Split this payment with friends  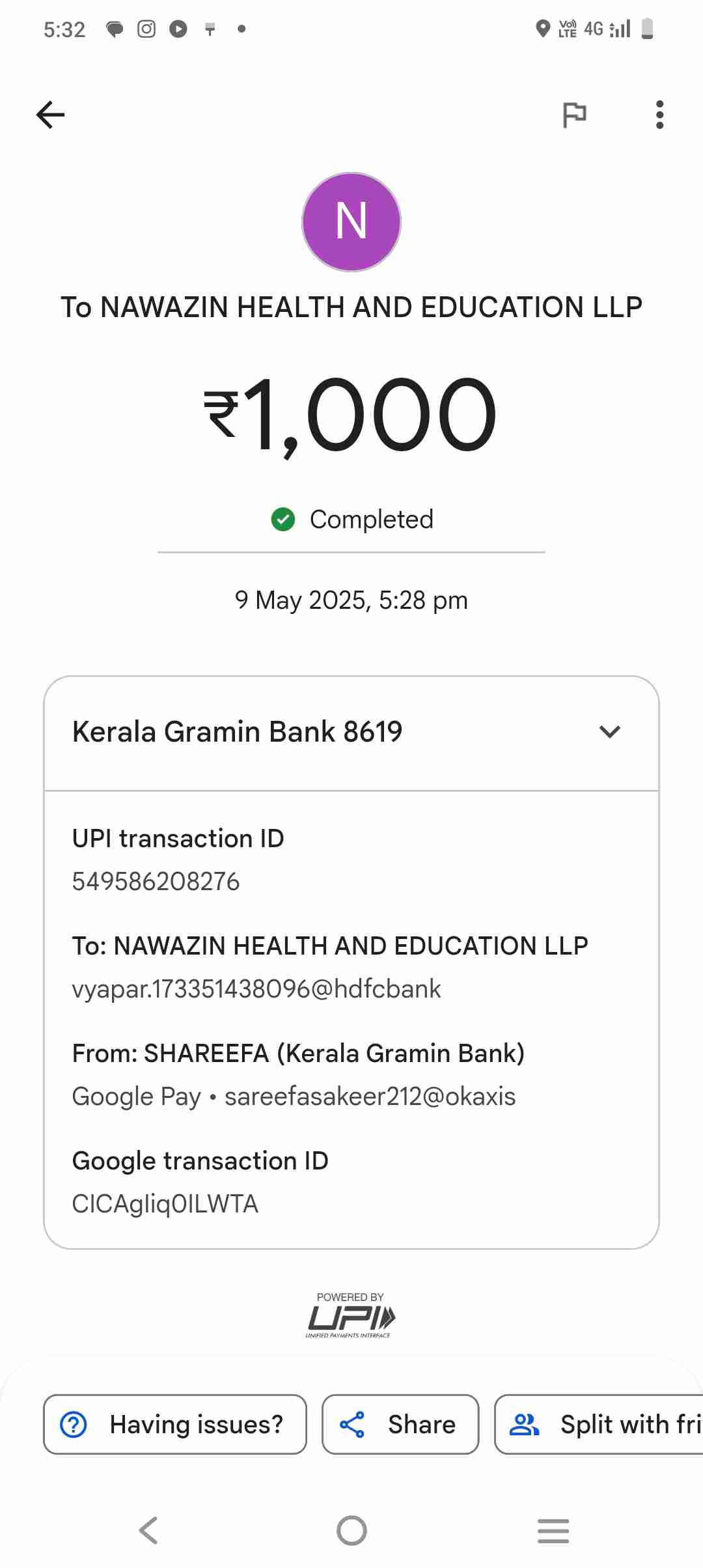[599, 1424]
